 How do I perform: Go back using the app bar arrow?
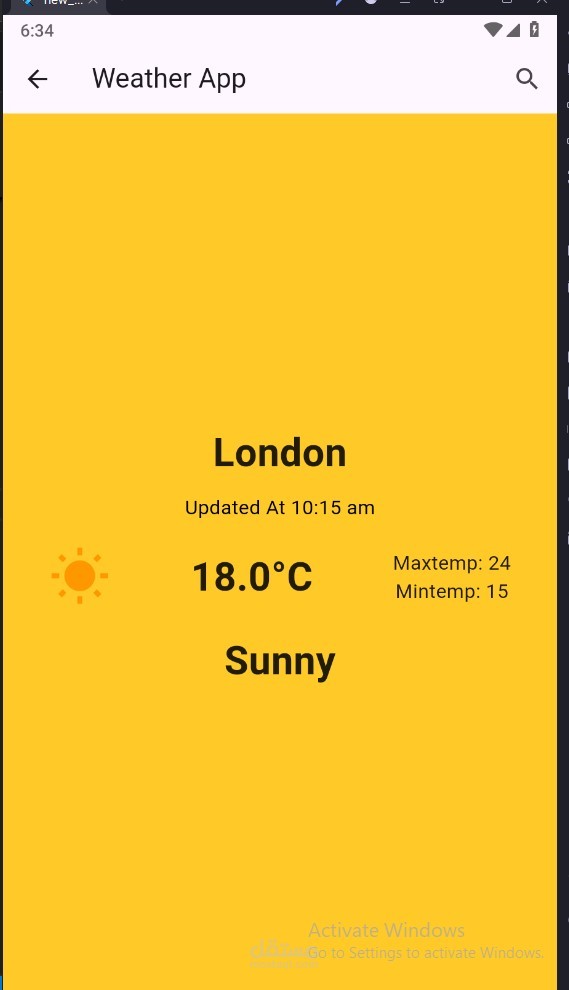click(x=38, y=79)
